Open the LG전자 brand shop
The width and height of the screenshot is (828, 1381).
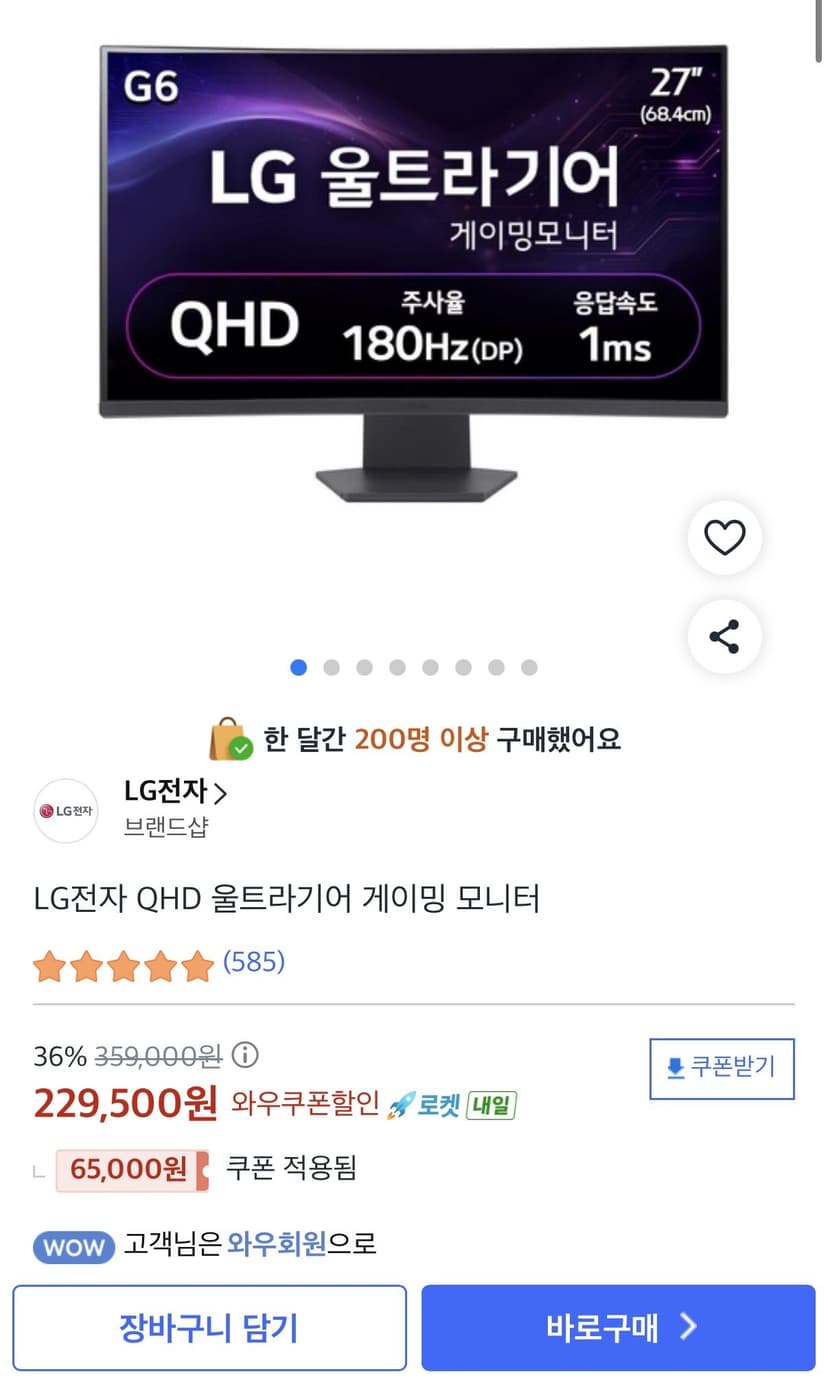176,793
